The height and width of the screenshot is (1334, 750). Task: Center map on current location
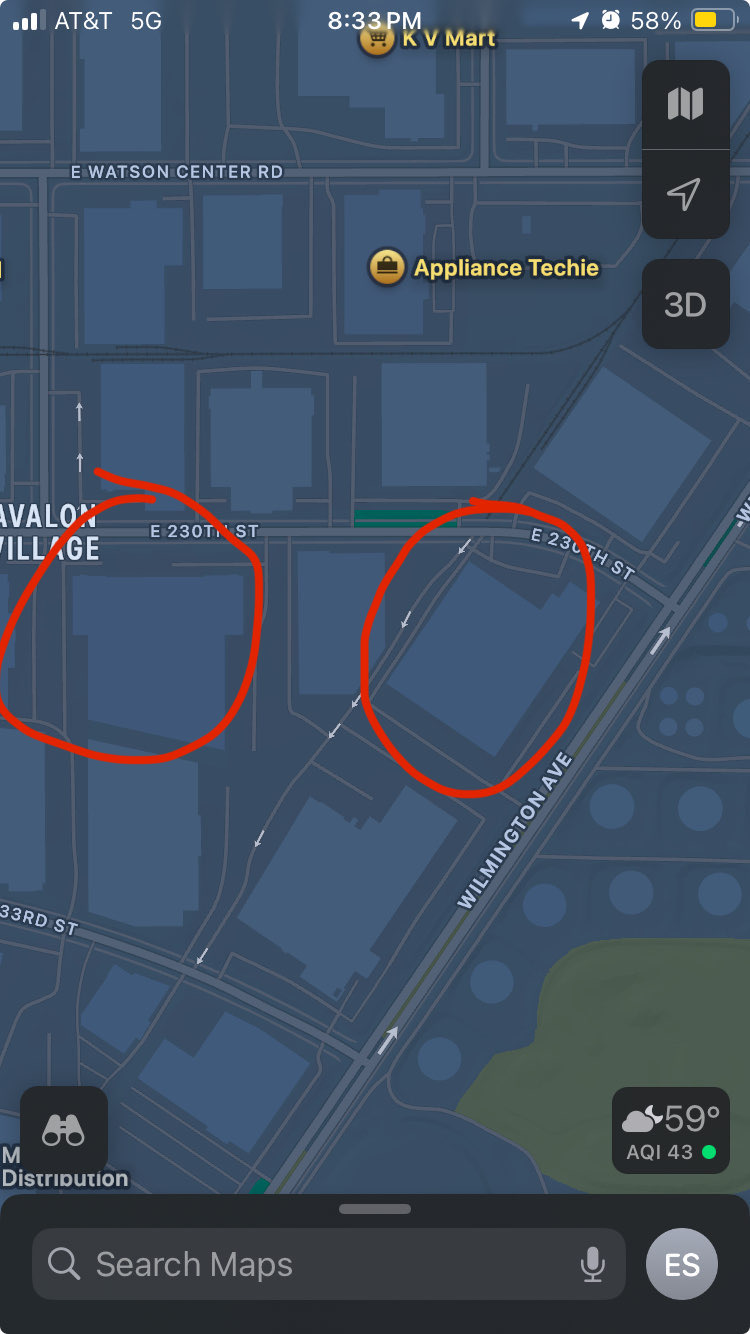pos(685,194)
